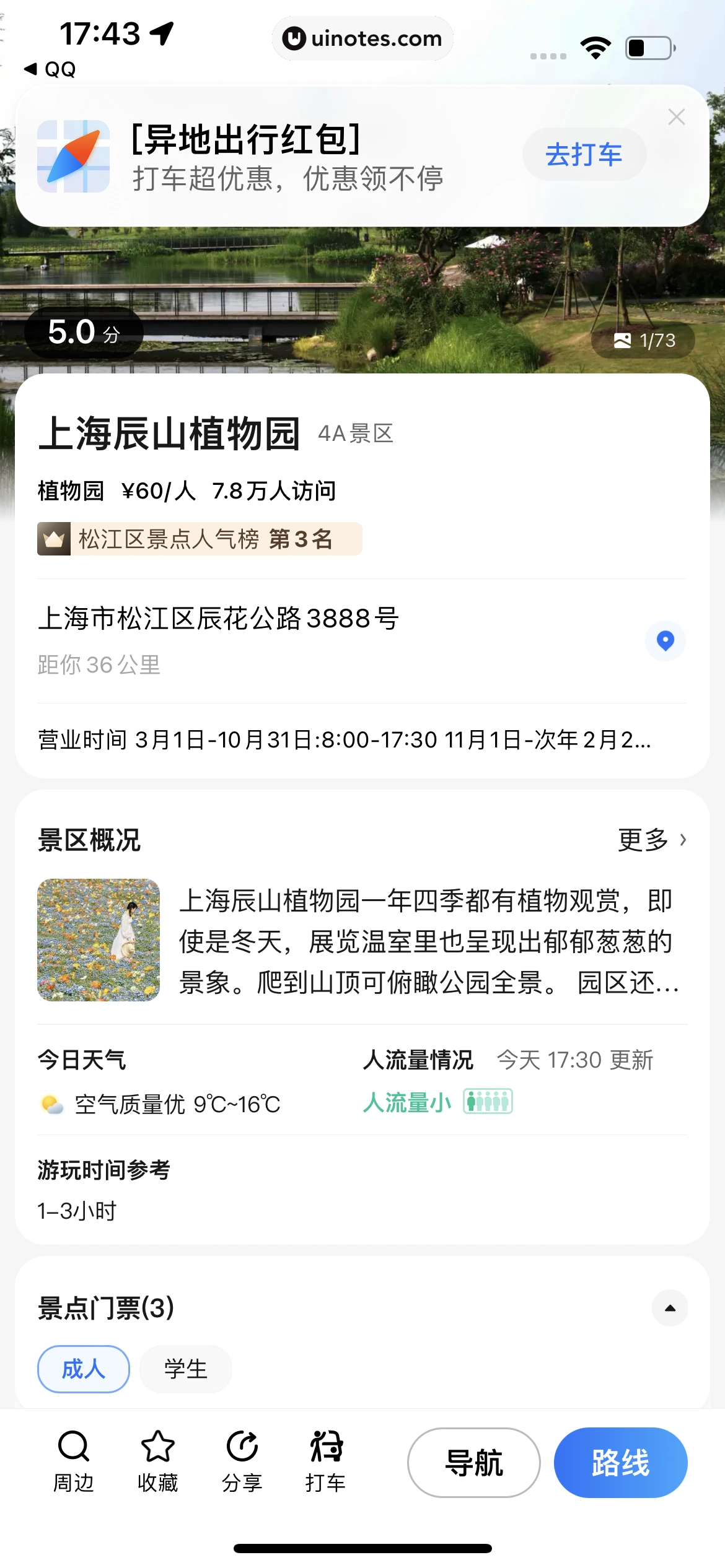Image resolution: width=725 pixels, height=1568 pixels.
Task: View 更多 of 景区概况
Action: pos(652,840)
